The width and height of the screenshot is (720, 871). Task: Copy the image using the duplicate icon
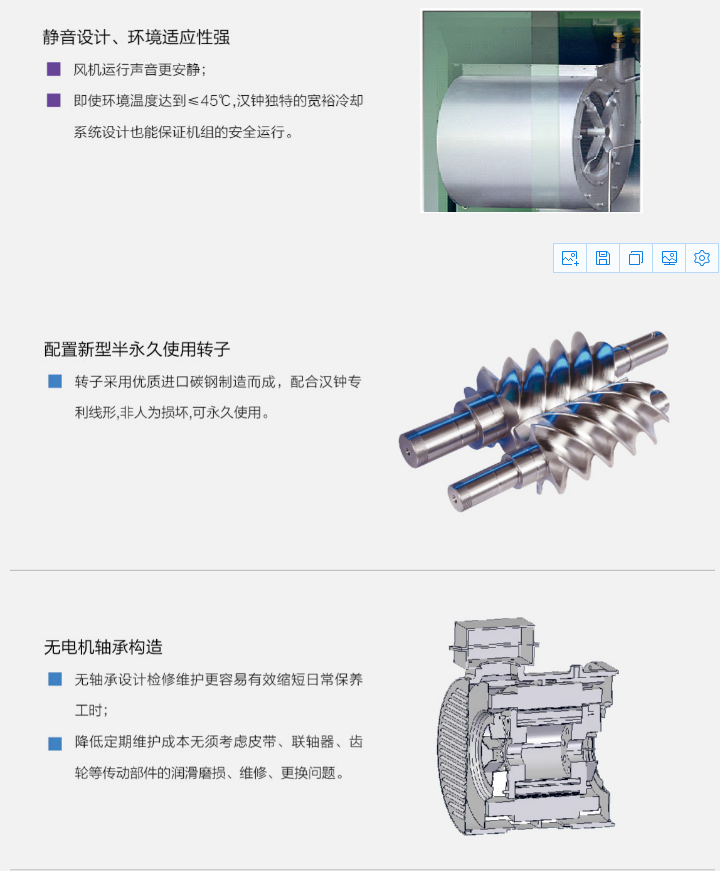pyautogui.click(x=636, y=258)
